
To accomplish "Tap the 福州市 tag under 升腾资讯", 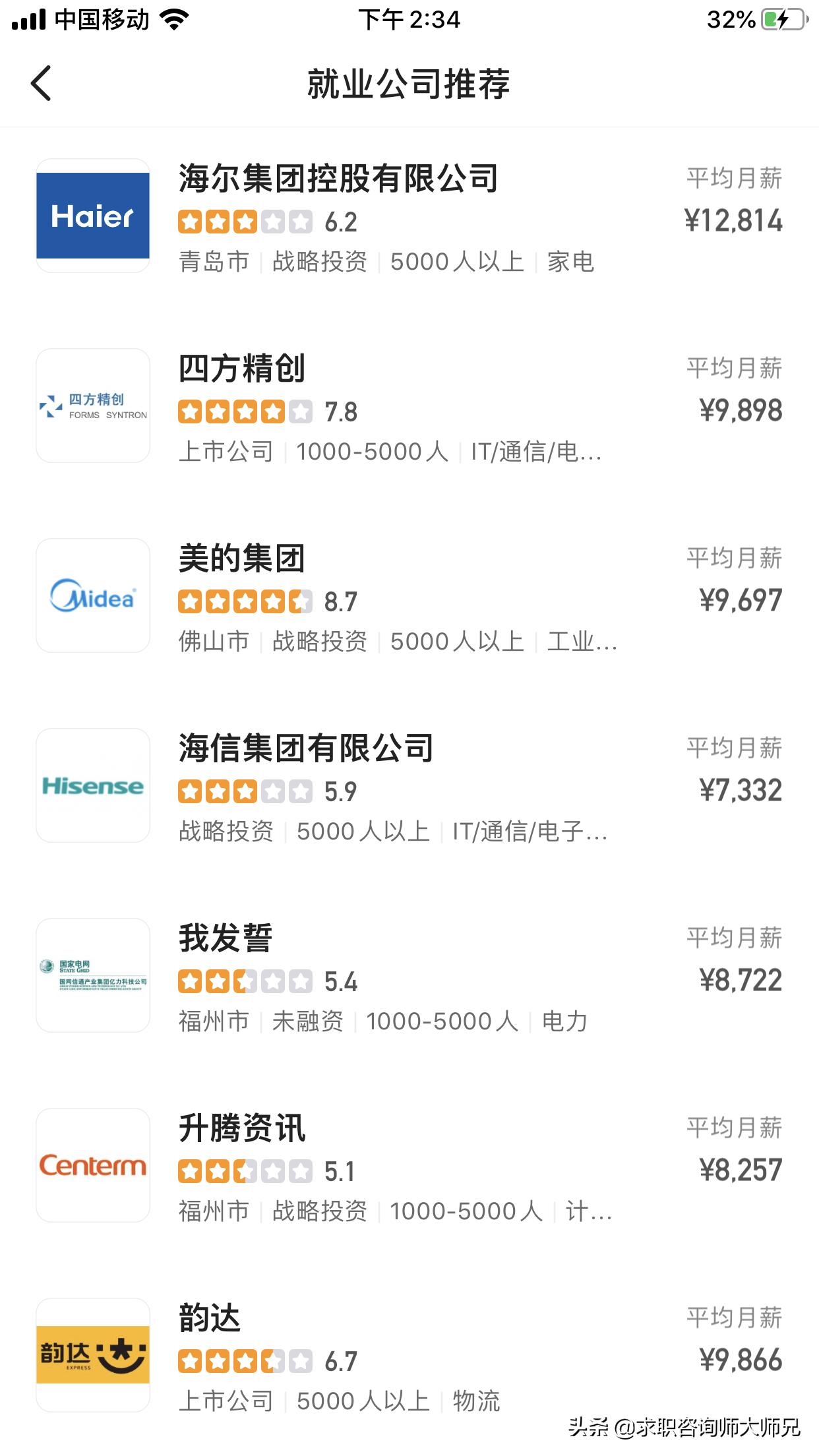I will 212,1211.
